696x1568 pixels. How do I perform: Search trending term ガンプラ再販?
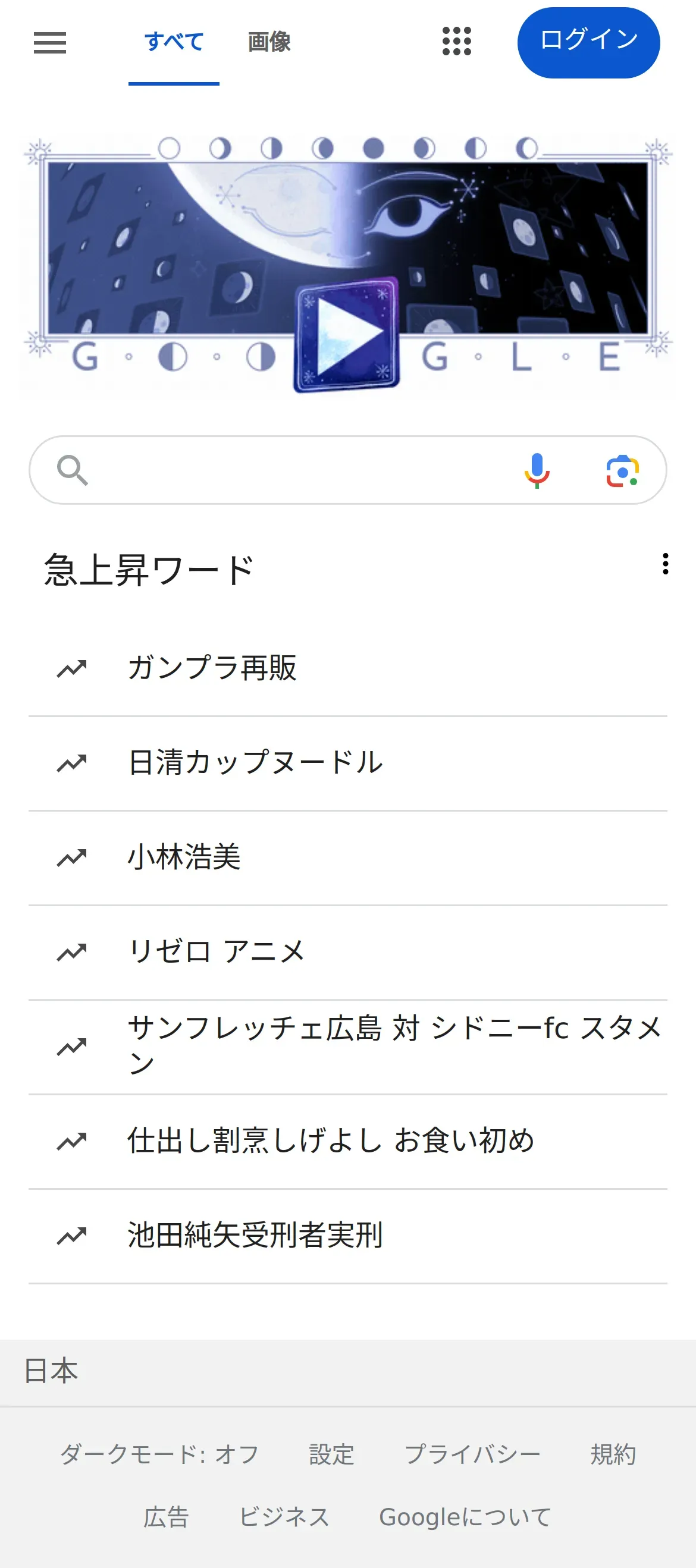(x=347, y=668)
